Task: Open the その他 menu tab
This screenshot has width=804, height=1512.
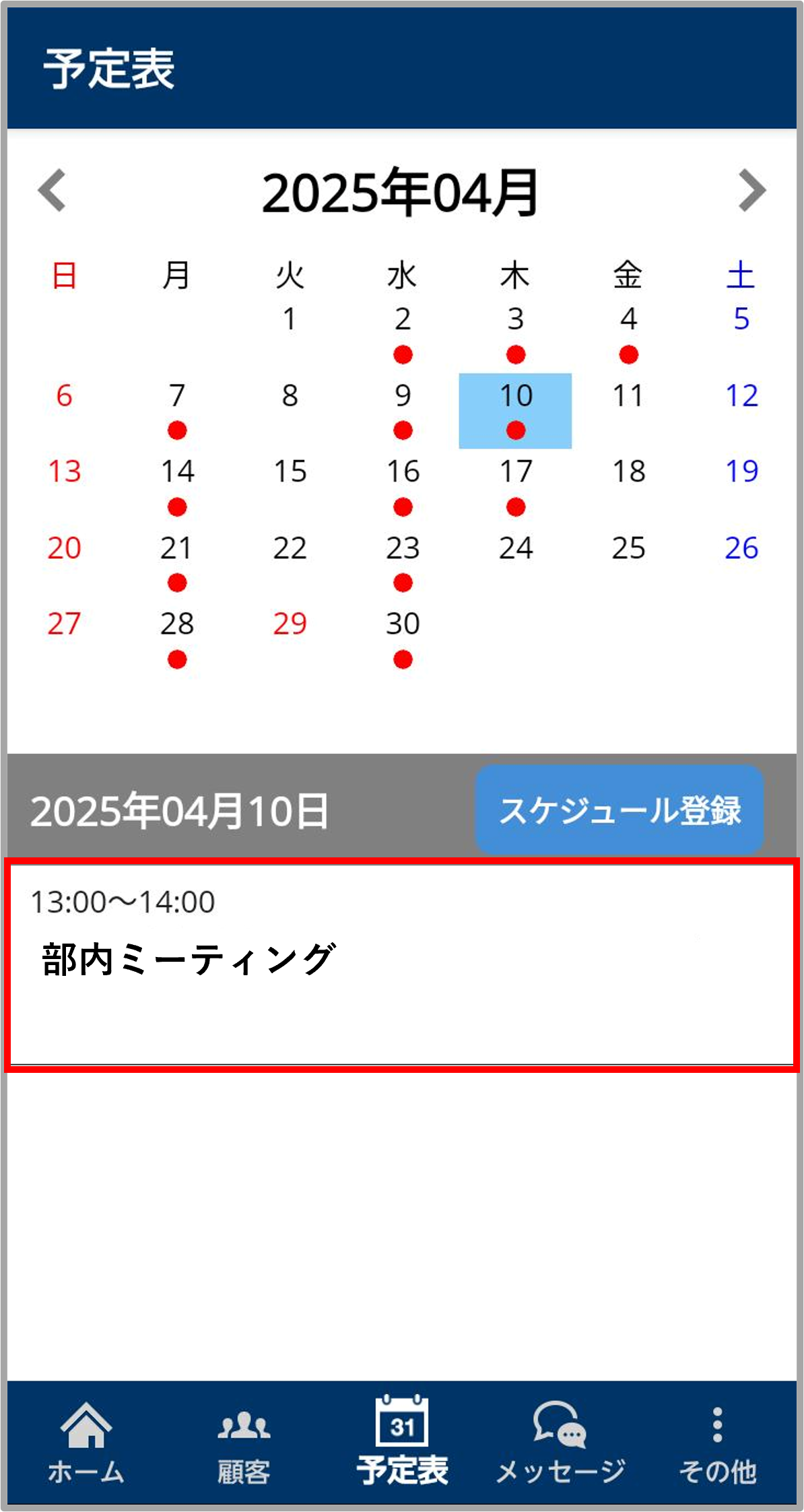Action: click(718, 1443)
